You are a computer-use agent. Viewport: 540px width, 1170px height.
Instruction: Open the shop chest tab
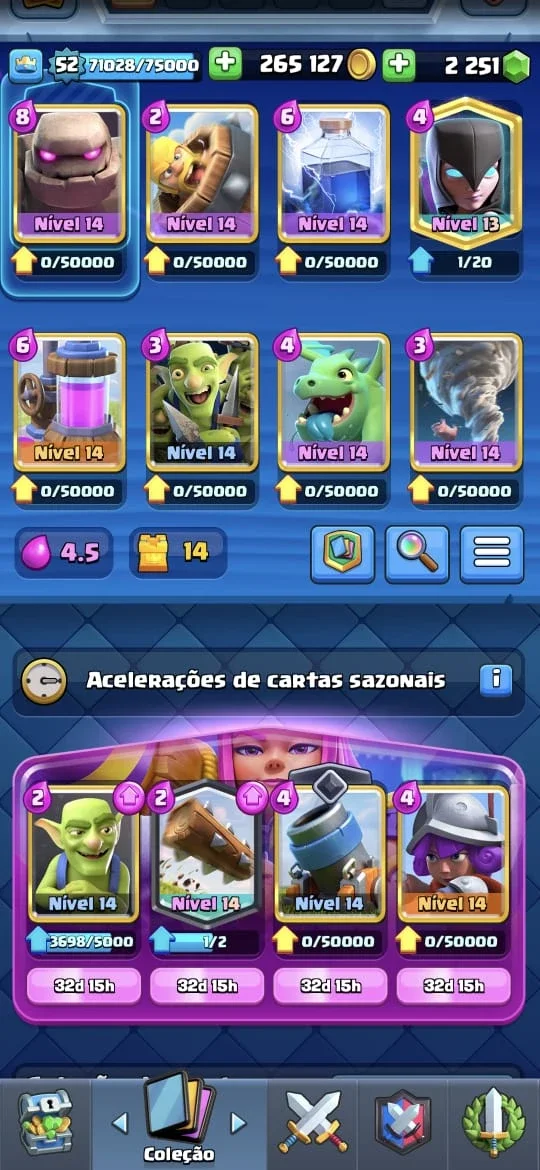(x=45, y=1121)
